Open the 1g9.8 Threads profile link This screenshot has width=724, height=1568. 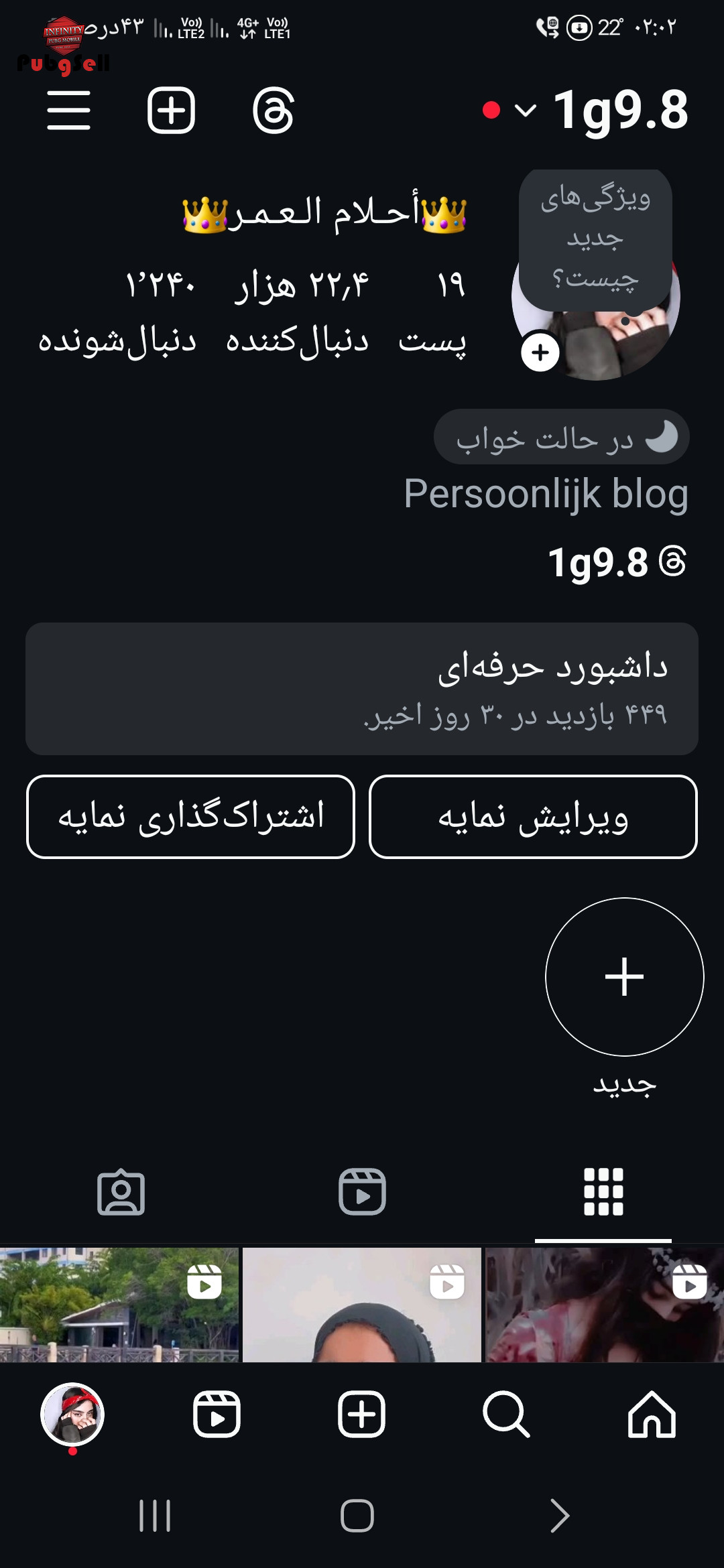click(x=617, y=562)
